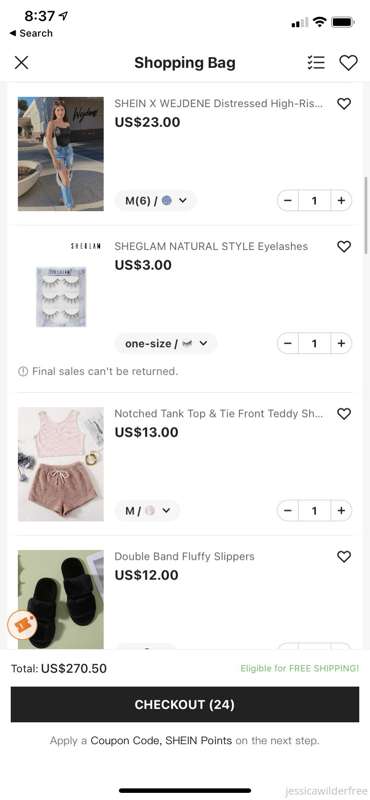The image size is (370, 800).
Task: Expand the one-size option dropdown for eyelashes
Action: (166, 343)
